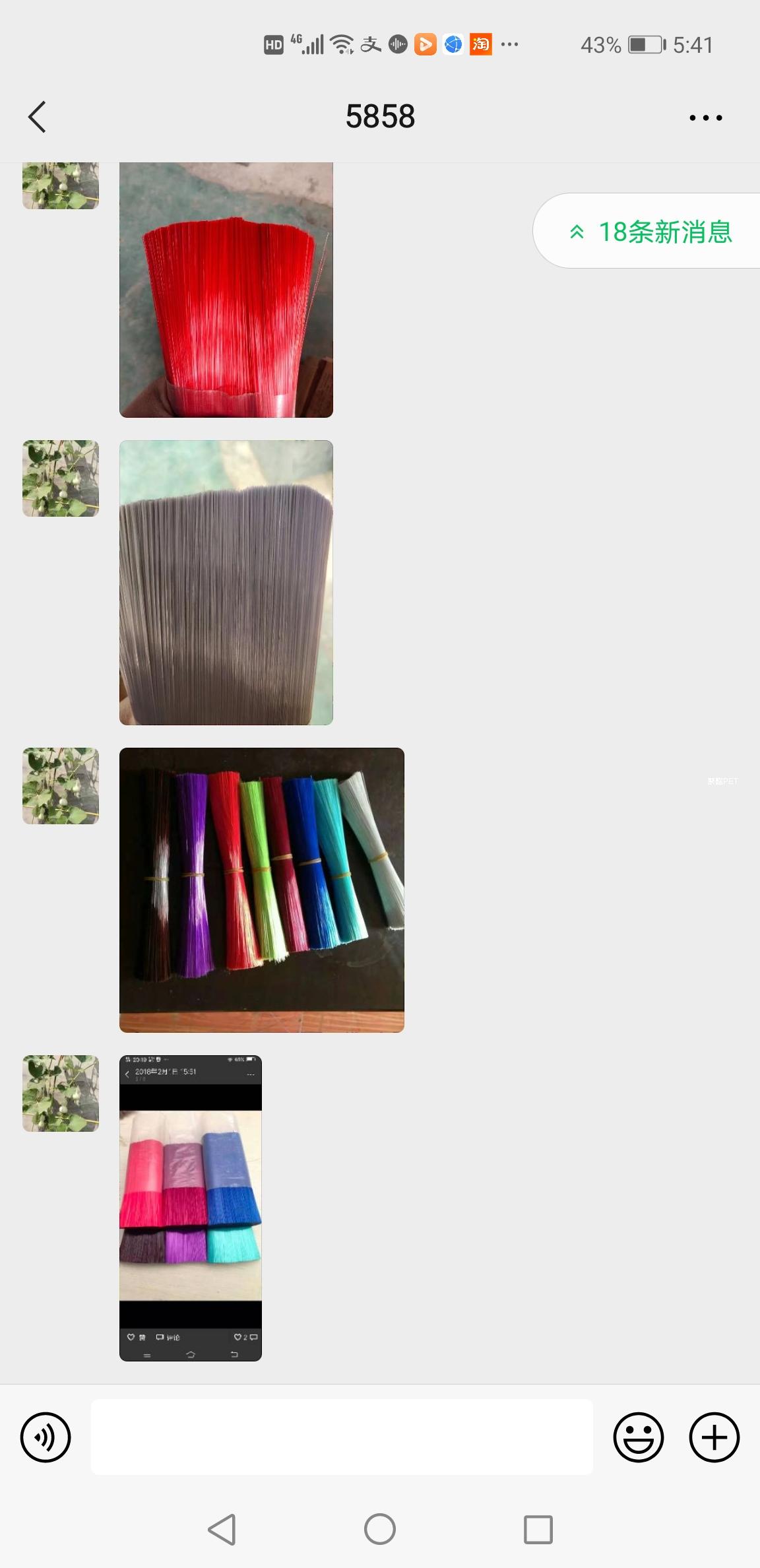This screenshot has width=760, height=1568.
Task: Open the system recent apps view
Action: tap(538, 1529)
